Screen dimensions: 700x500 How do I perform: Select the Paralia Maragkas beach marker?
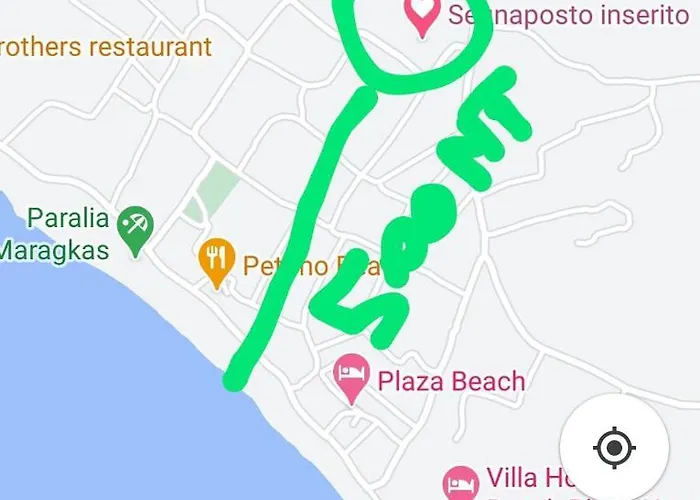(x=133, y=226)
